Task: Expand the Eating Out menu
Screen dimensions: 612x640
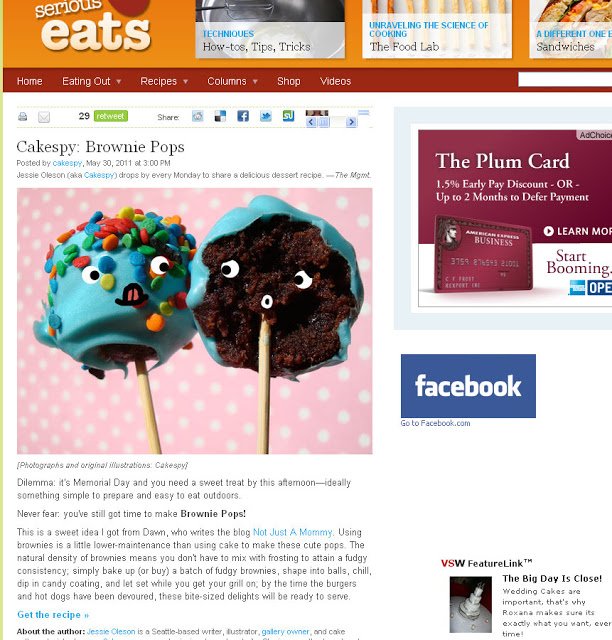Action: [92, 81]
